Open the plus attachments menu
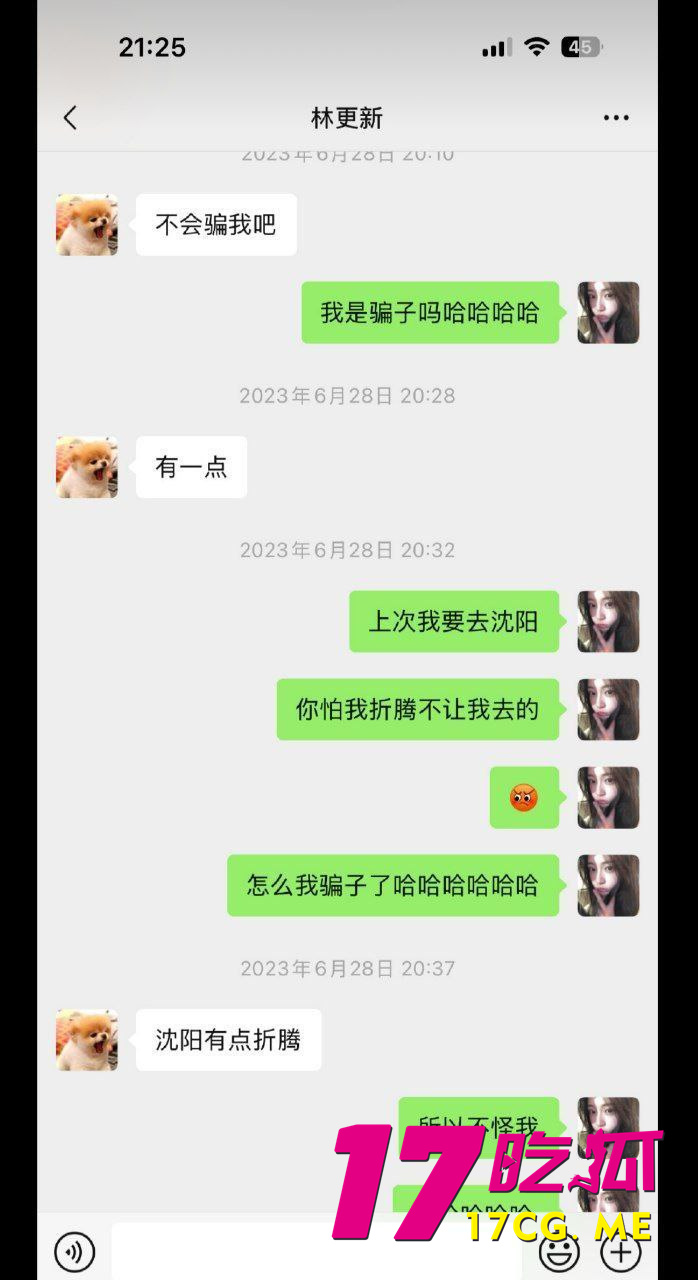698x1280 pixels. tap(620, 1251)
